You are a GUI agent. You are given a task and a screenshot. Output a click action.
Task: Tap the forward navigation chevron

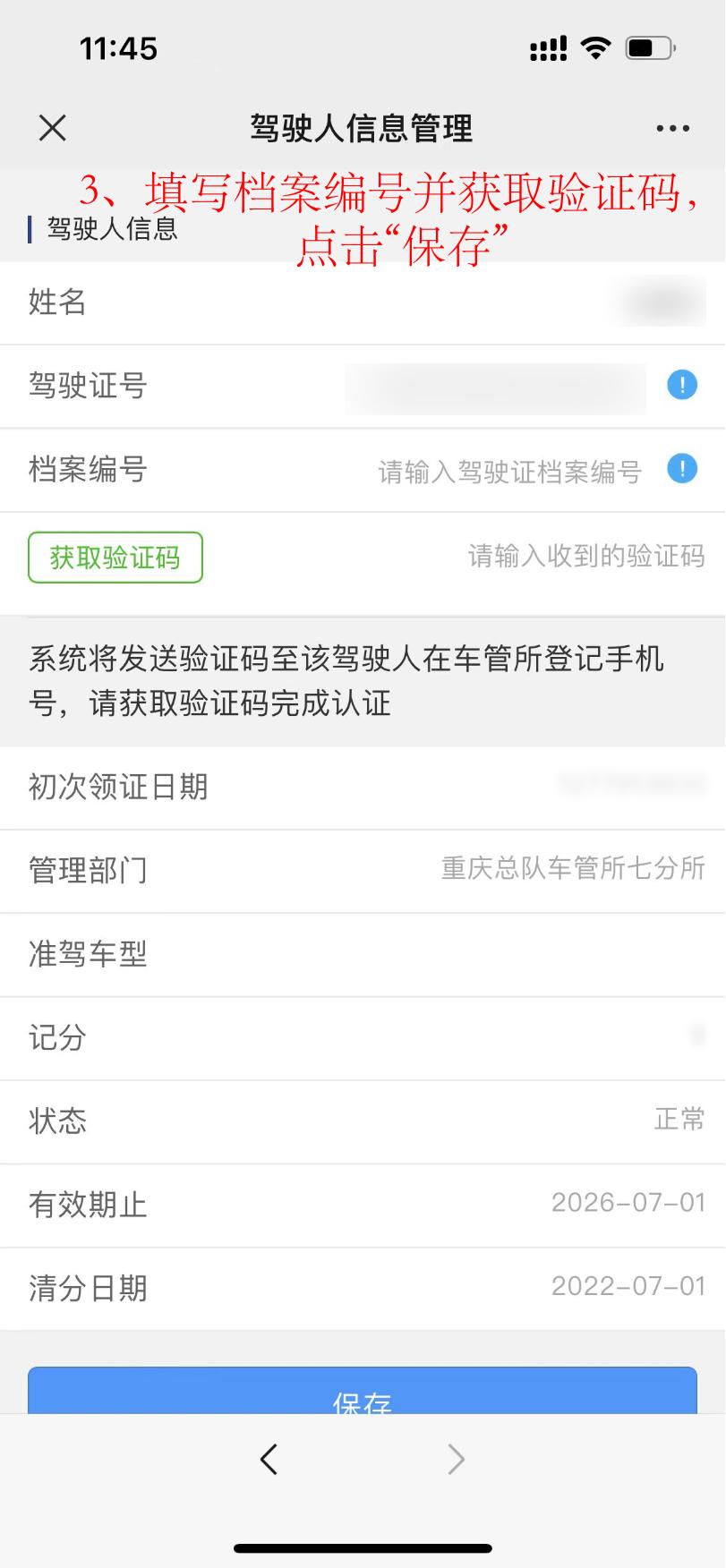tap(456, 1459)
